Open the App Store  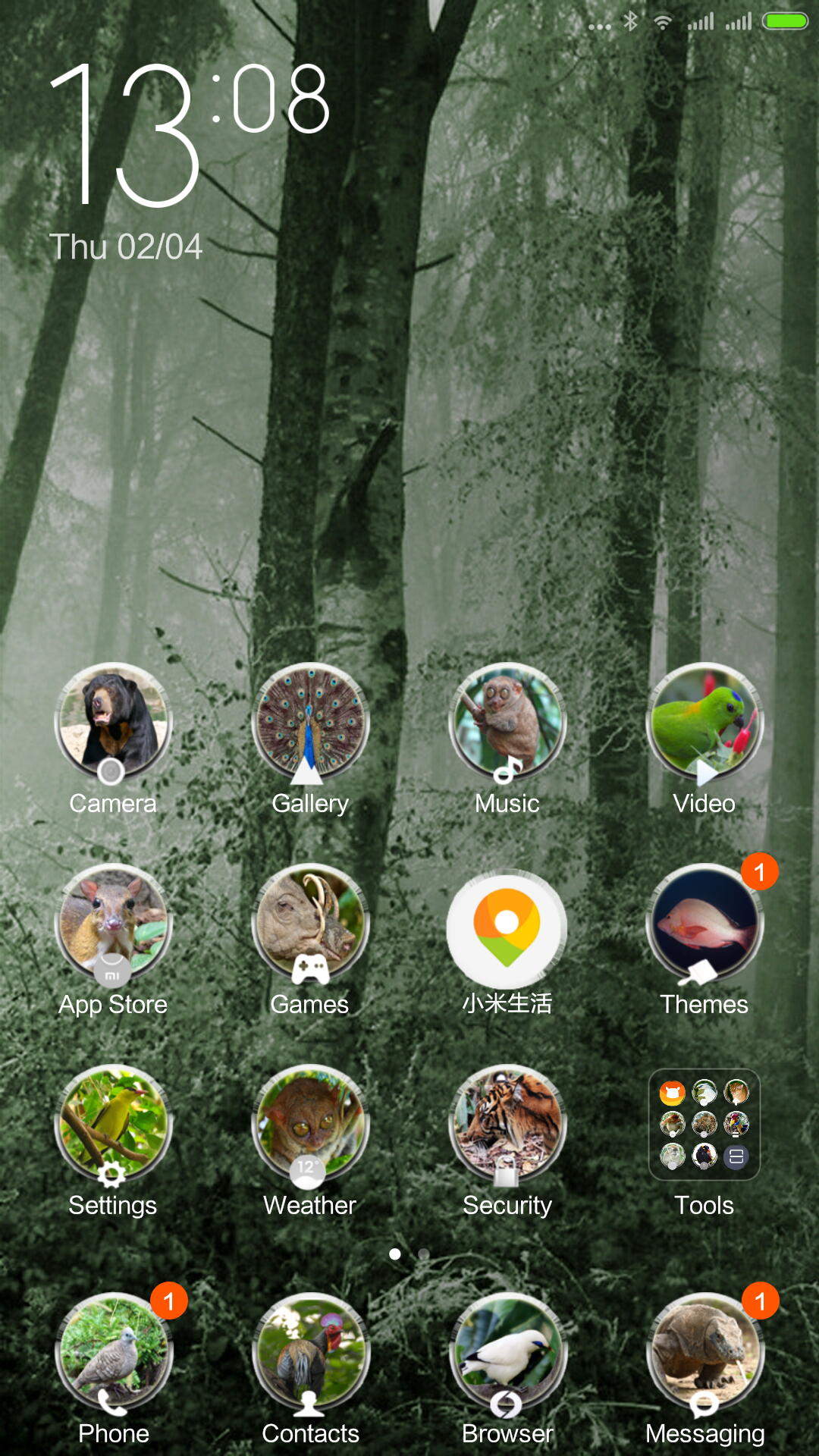(x=113, y=925)
